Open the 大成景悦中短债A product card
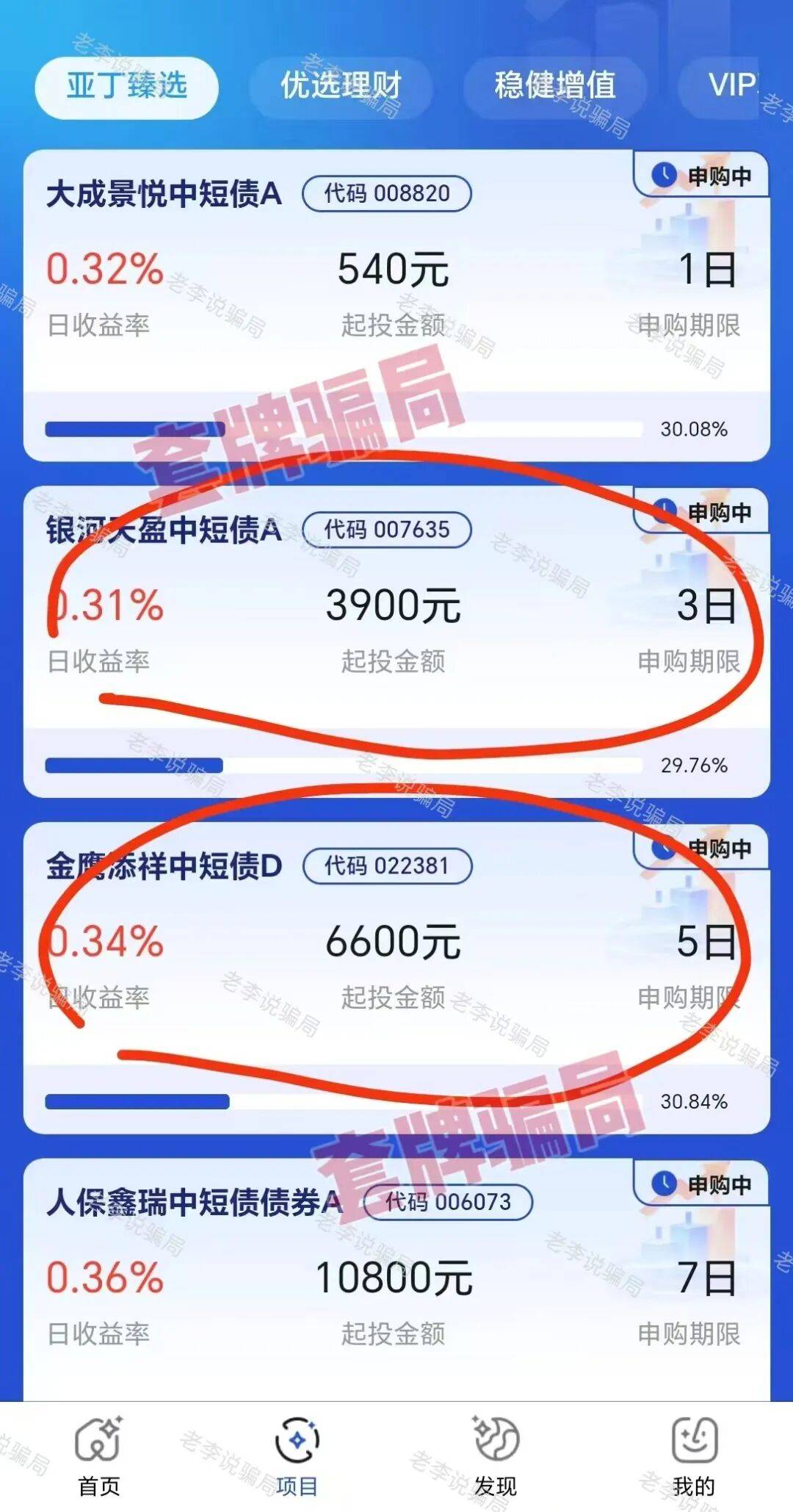Viewport: 793px width, 1512px height. coord(396,305)
